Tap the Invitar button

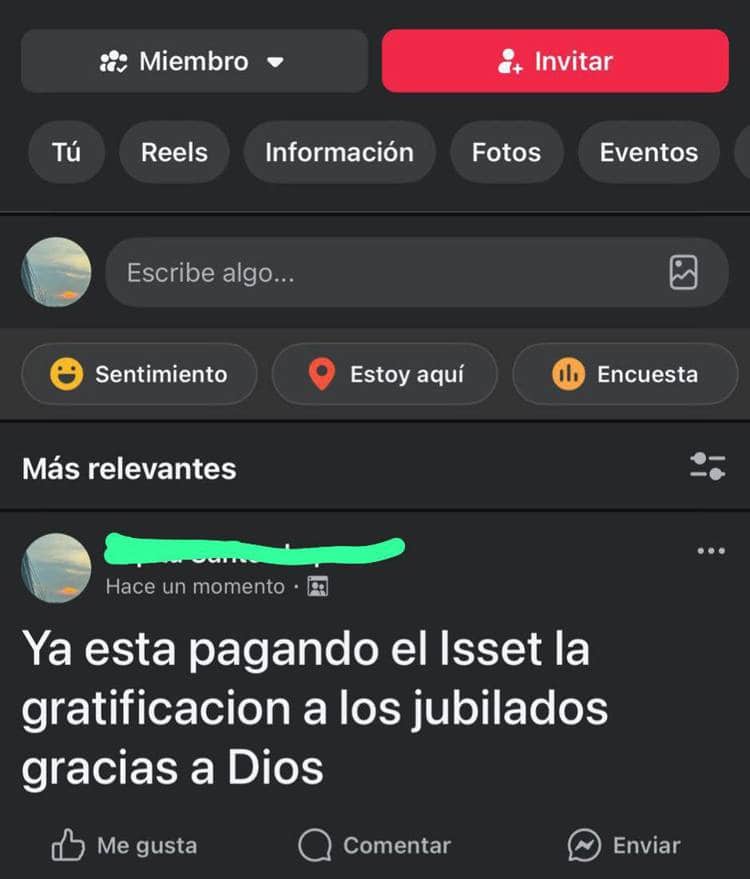tap(555, 61)
